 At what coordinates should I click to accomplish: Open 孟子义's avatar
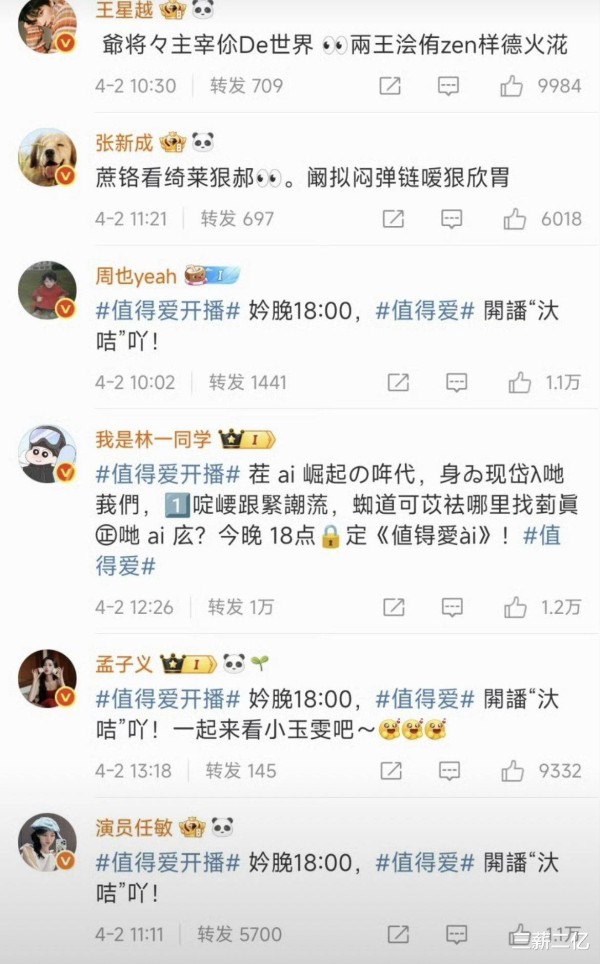(x=47, y=678)
